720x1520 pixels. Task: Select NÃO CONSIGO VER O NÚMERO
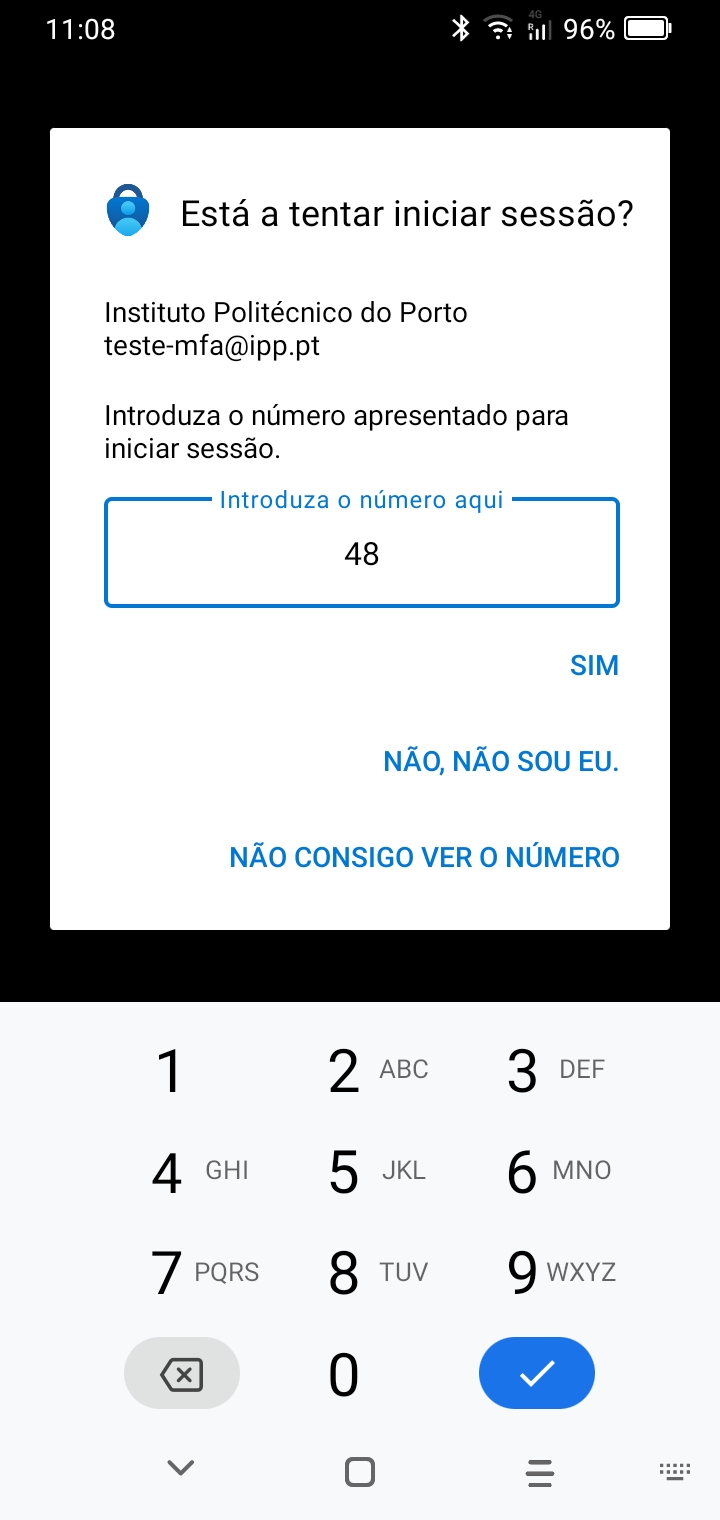tap(424, 857)
